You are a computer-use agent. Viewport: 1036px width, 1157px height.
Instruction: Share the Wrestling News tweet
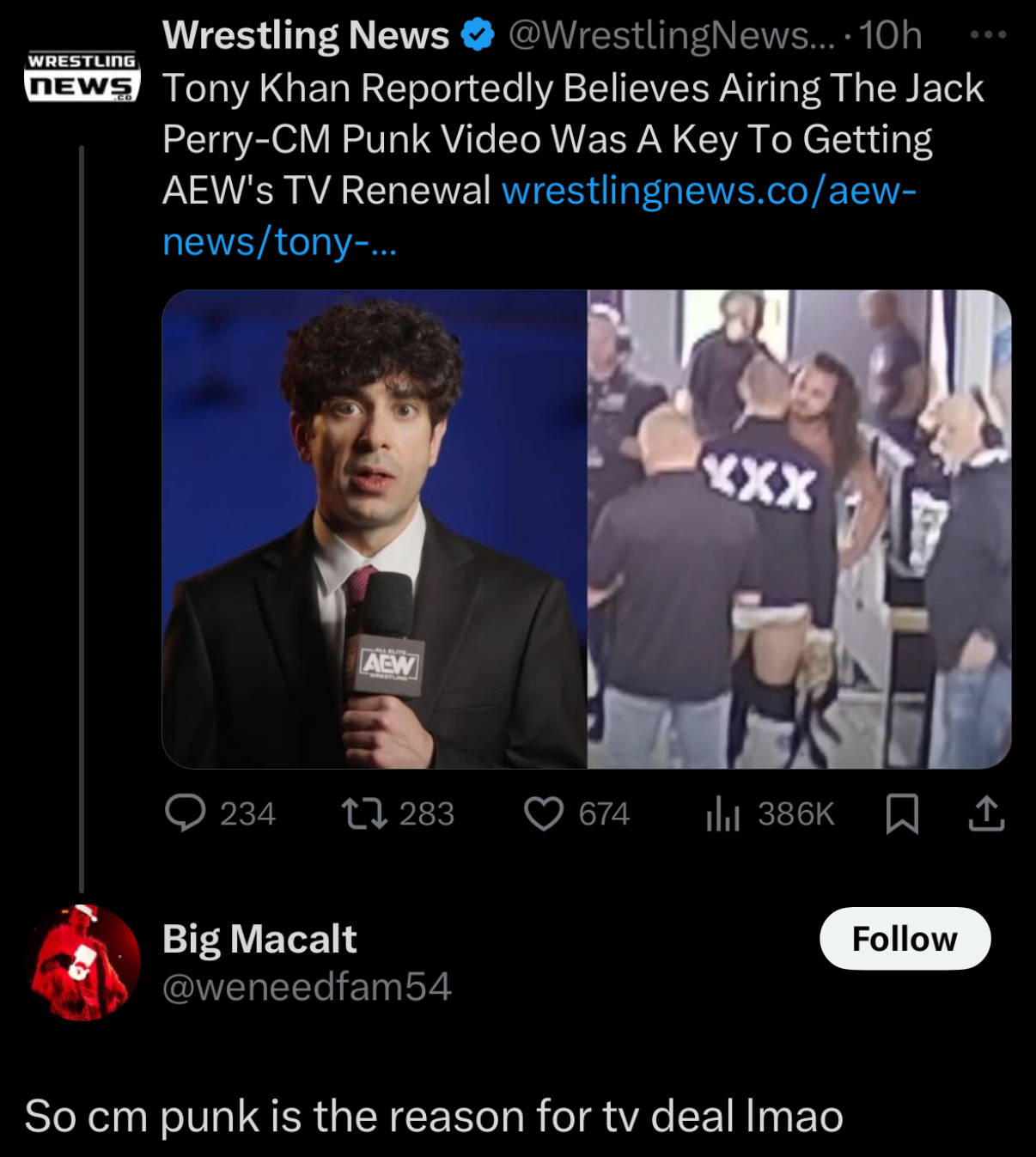point(986,813)
